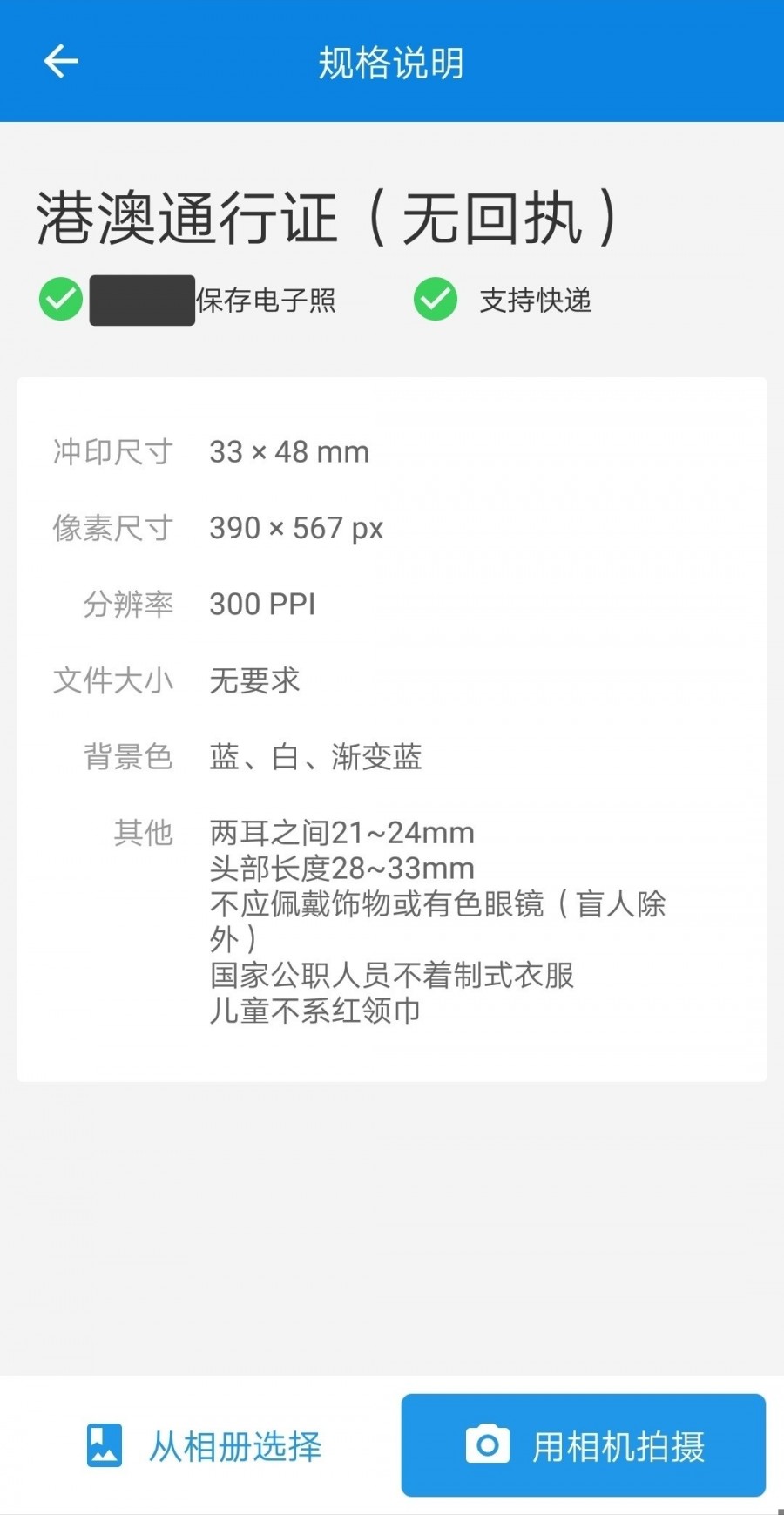Screen dimensions: 784x1515
Task: Choose a photo via 从相册选择
Action: (x=205, y=1446)
